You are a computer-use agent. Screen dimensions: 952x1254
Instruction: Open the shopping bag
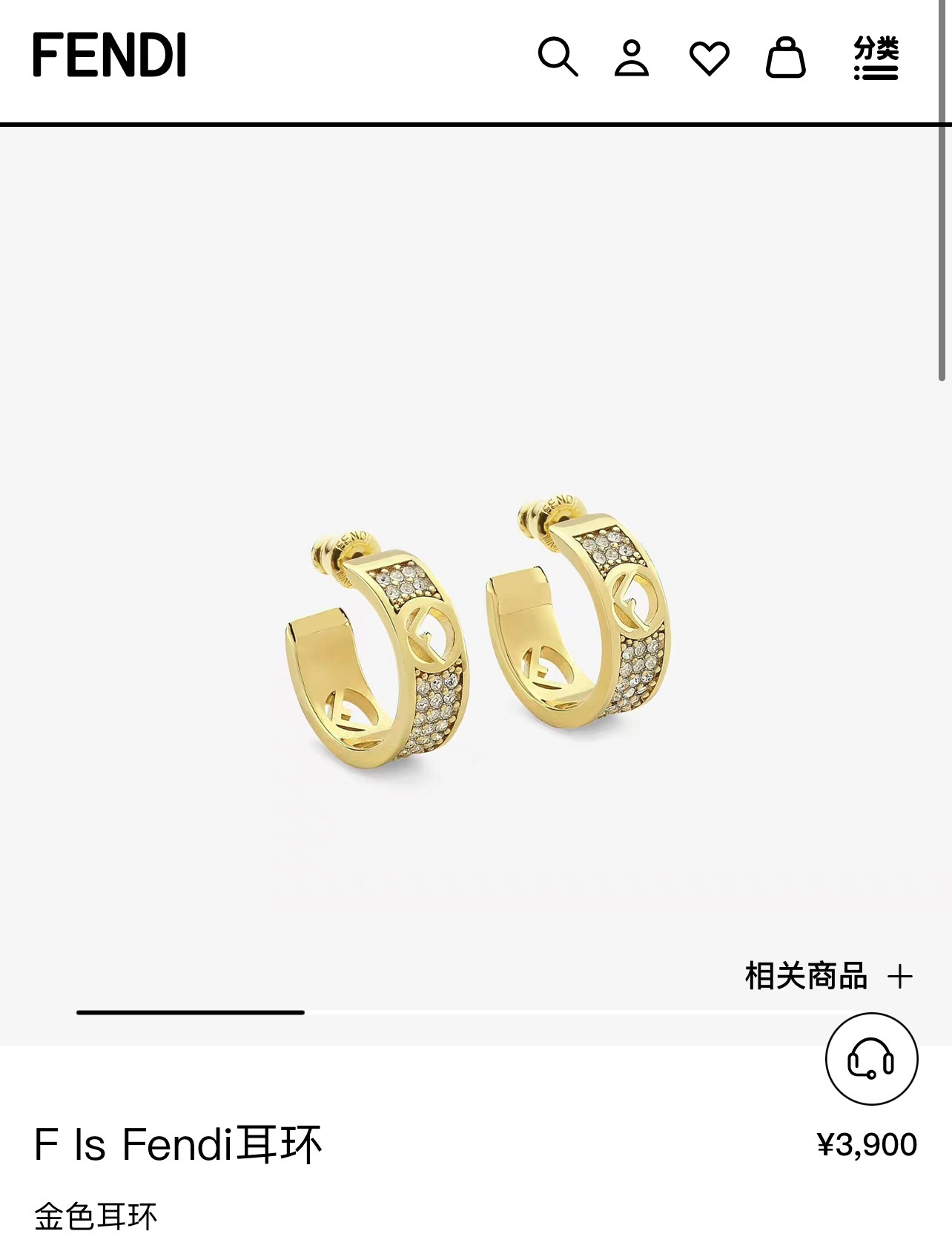point(785,57)
